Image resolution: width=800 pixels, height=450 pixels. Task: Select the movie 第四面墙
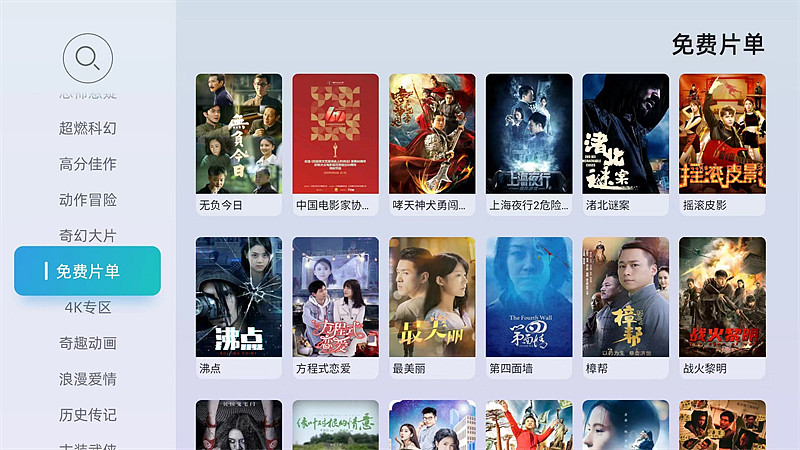pos(529,298)
